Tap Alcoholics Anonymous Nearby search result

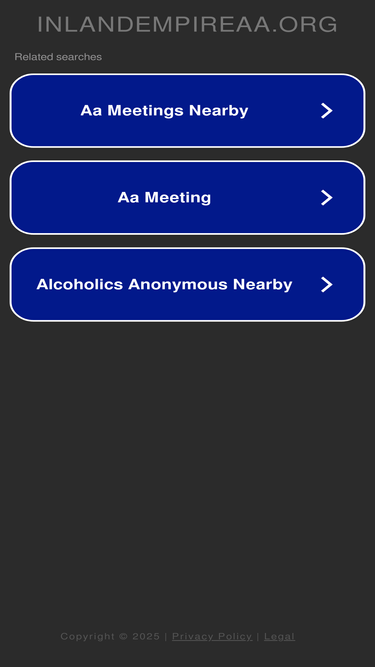click(x=188, y=284)
